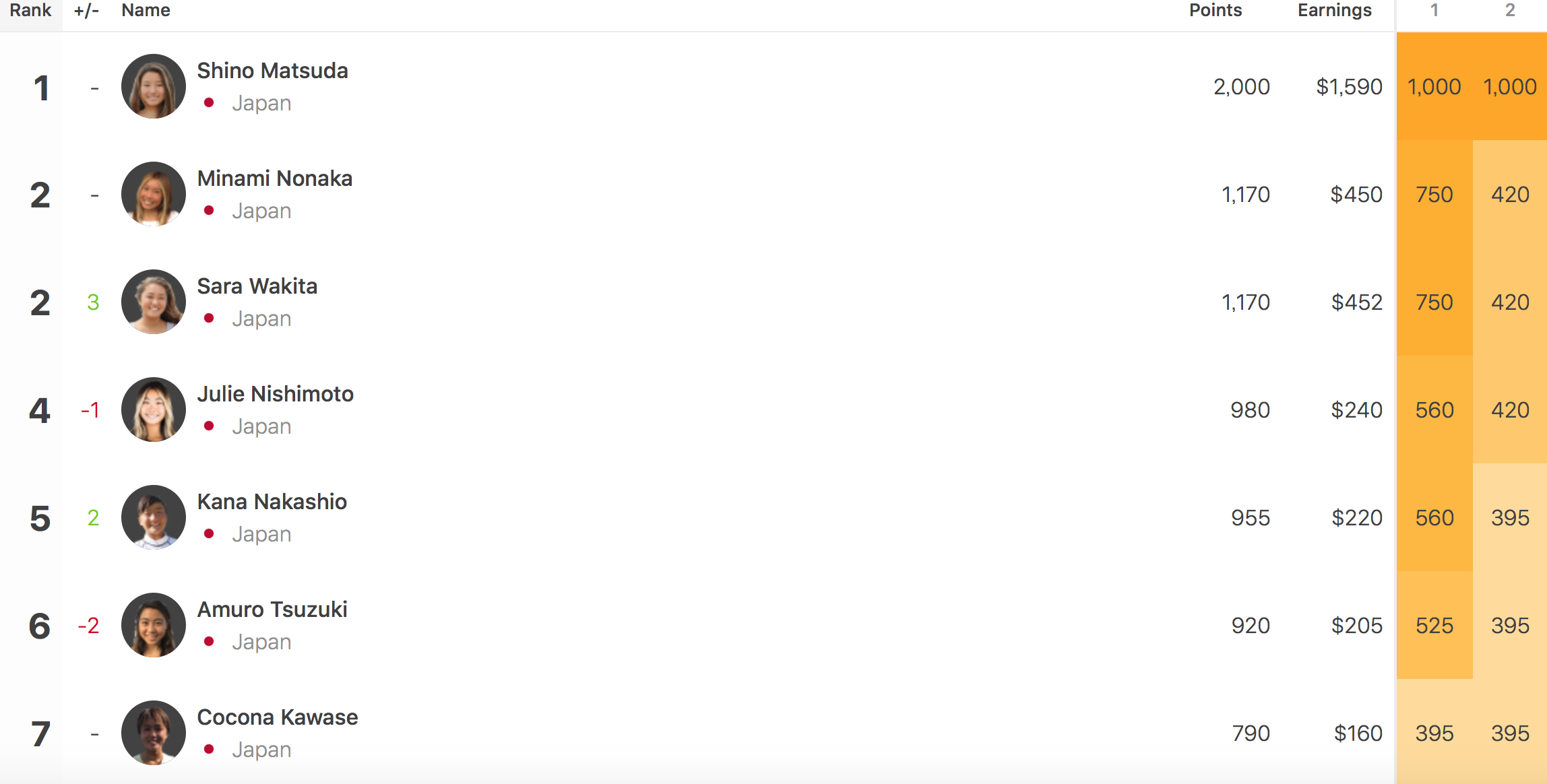This screenshot has height=784, width=1547.
Task: View Sara Wakita's profile page
Action: (257, 286)
